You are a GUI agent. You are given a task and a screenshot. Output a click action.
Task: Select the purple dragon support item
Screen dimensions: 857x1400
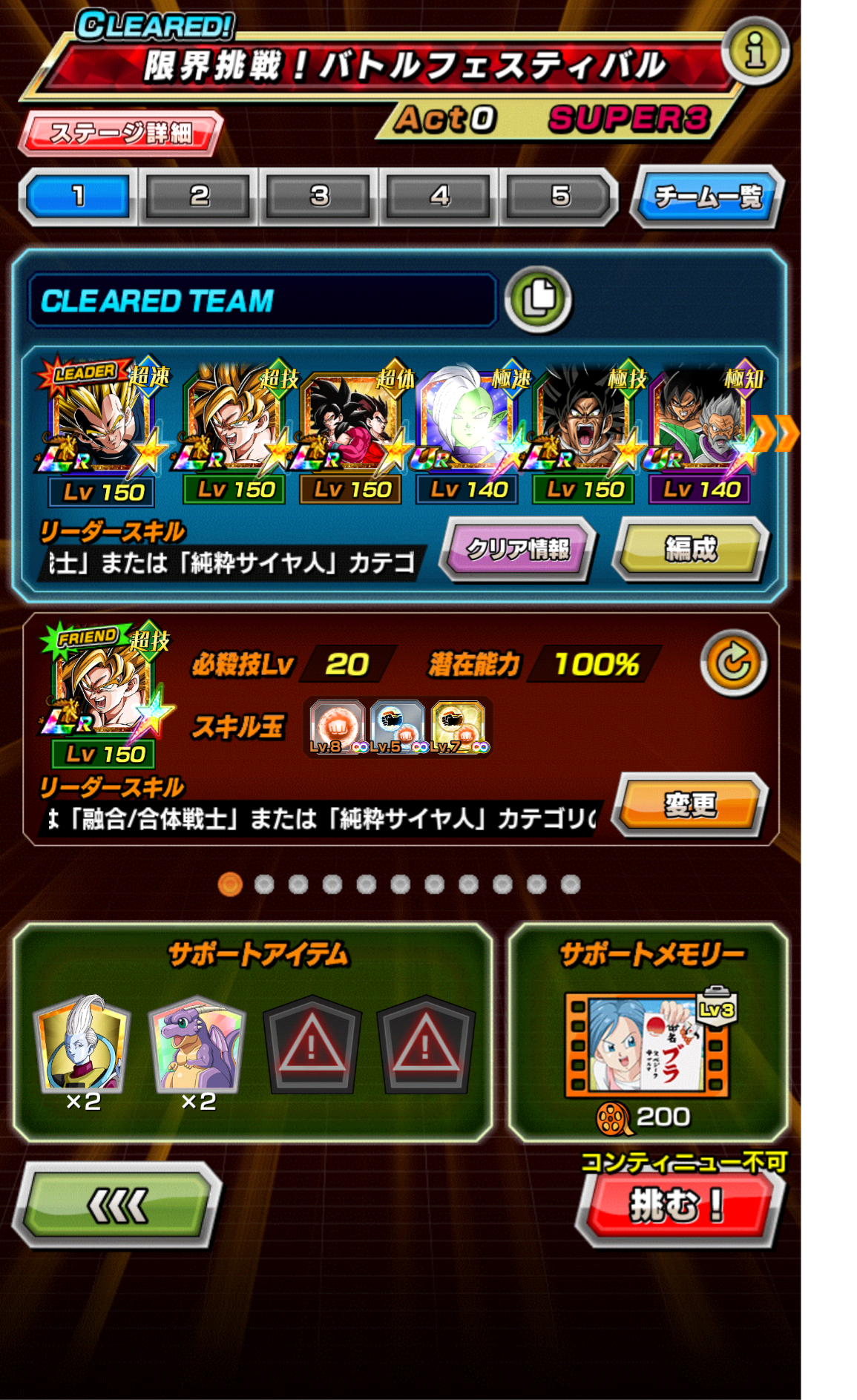[197, 1045]
